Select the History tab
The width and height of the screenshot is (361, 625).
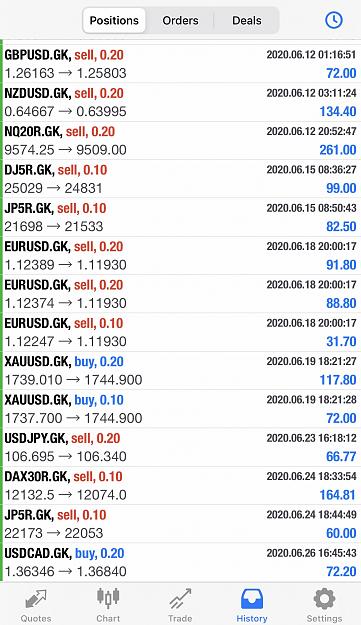point(252,605)
